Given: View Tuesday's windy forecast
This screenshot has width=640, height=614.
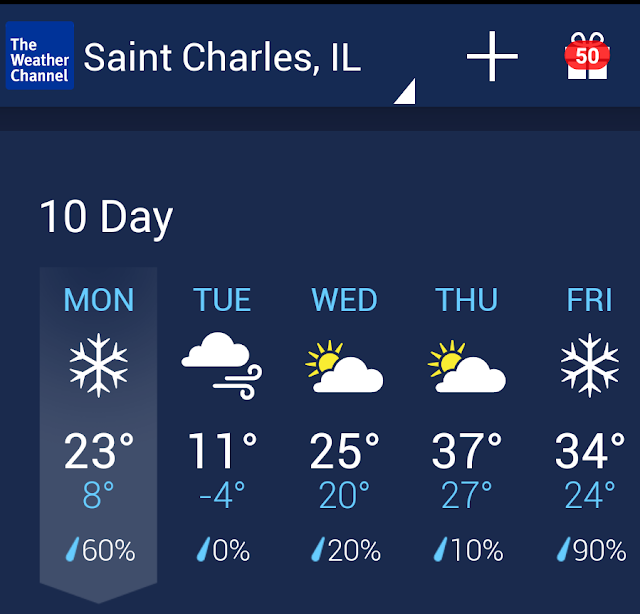Looking at the screenshot, I should pos(222,424).
